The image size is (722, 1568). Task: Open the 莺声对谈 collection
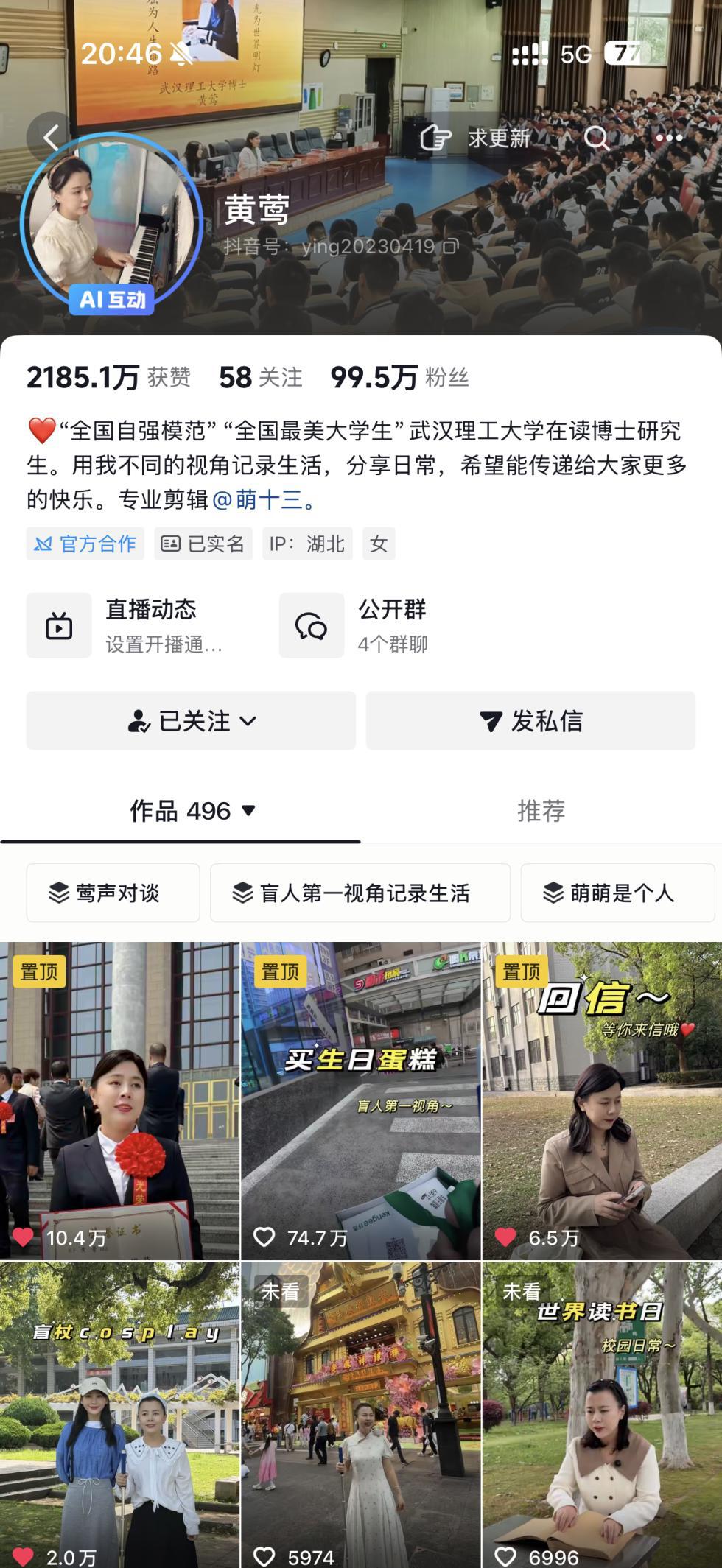[113, 893]
